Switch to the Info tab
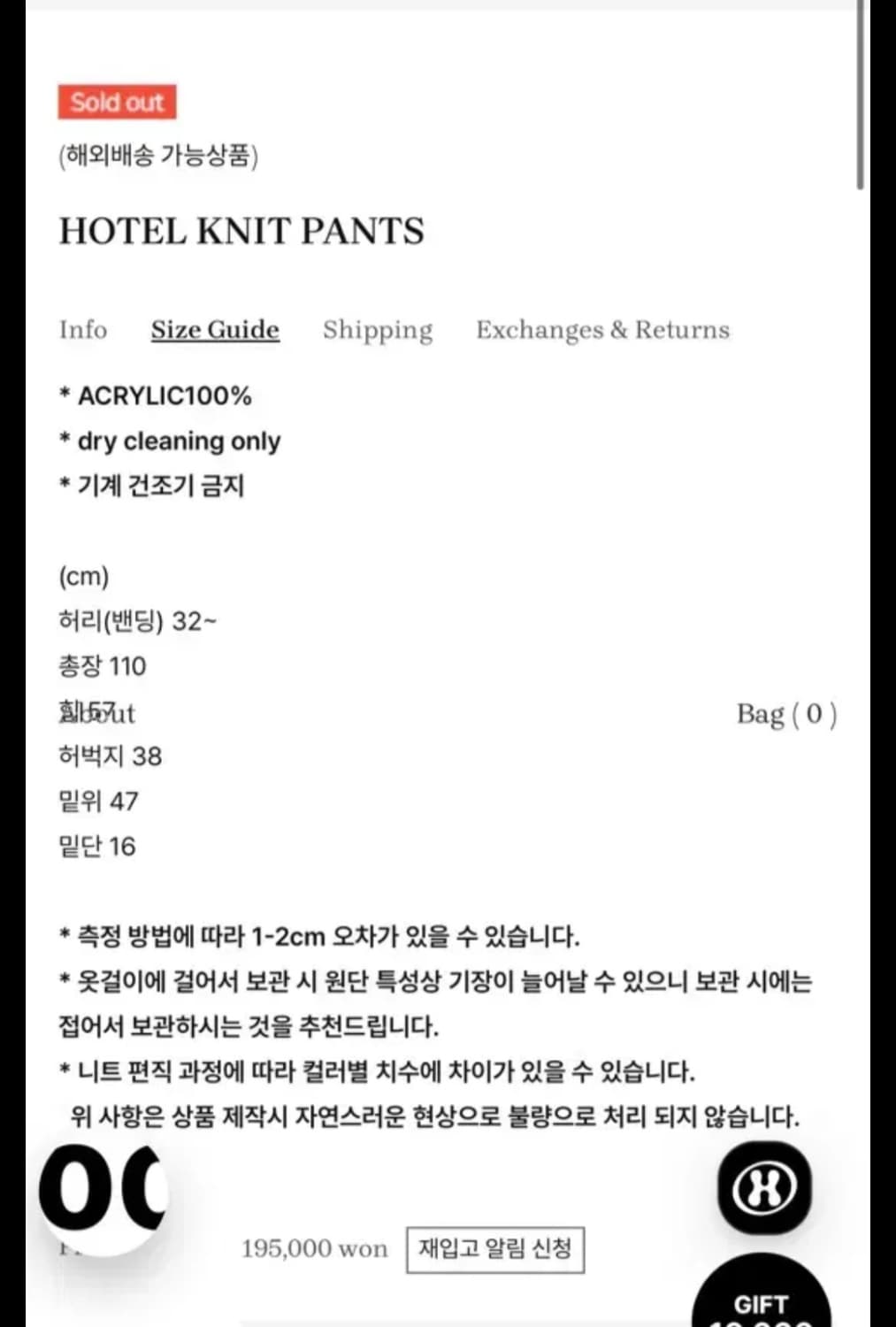The height and width of the screenshot is (1327, 896). [x=83, y=330]
